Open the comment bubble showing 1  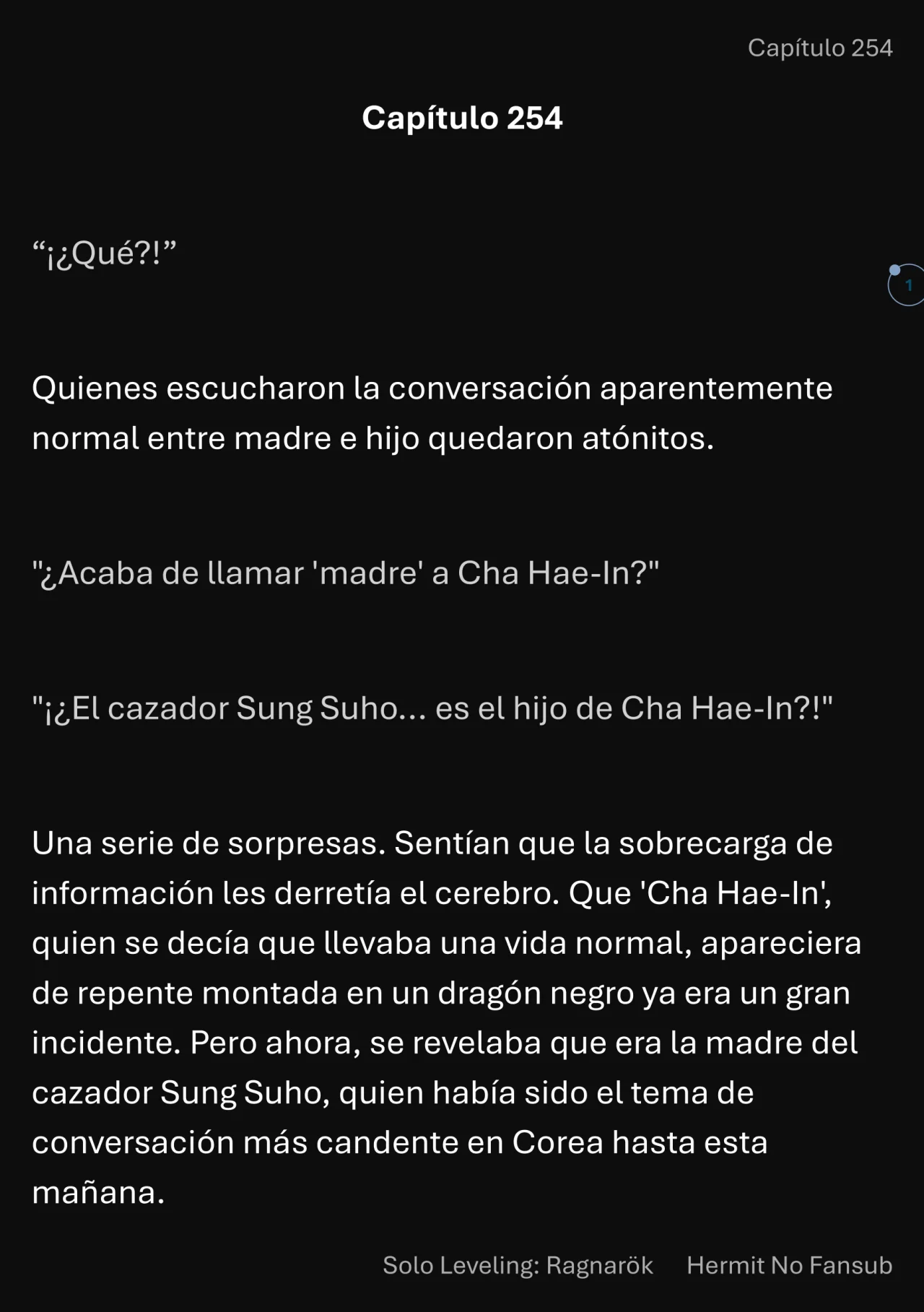[907, 285]
